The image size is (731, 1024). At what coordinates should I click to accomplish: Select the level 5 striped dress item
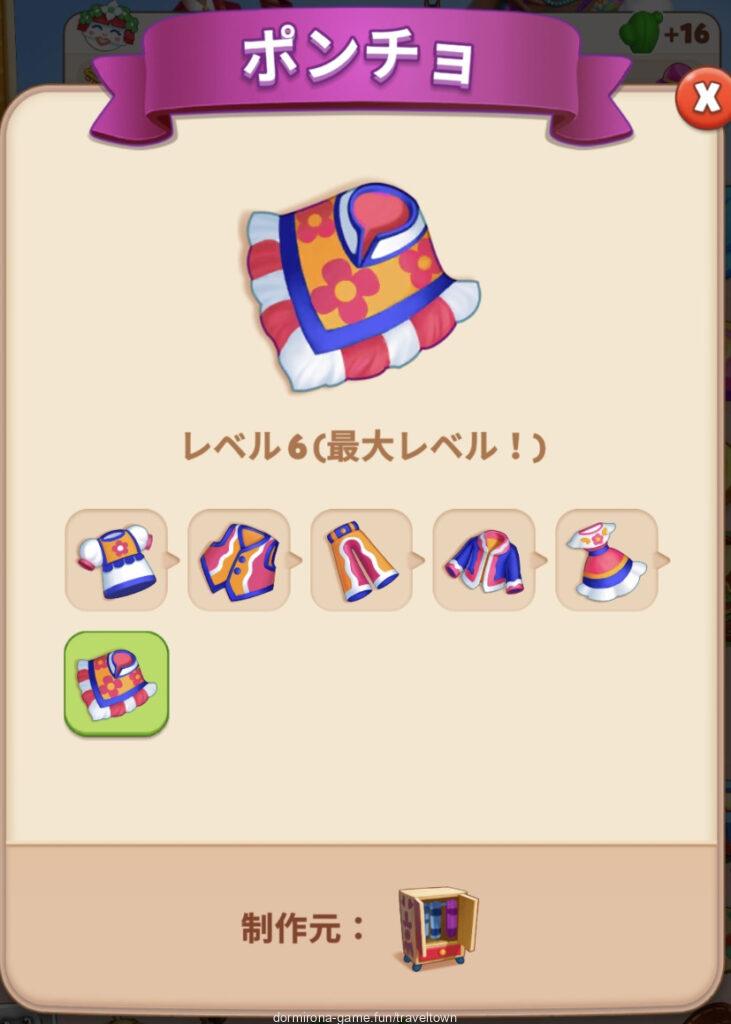tap(606, 560)
